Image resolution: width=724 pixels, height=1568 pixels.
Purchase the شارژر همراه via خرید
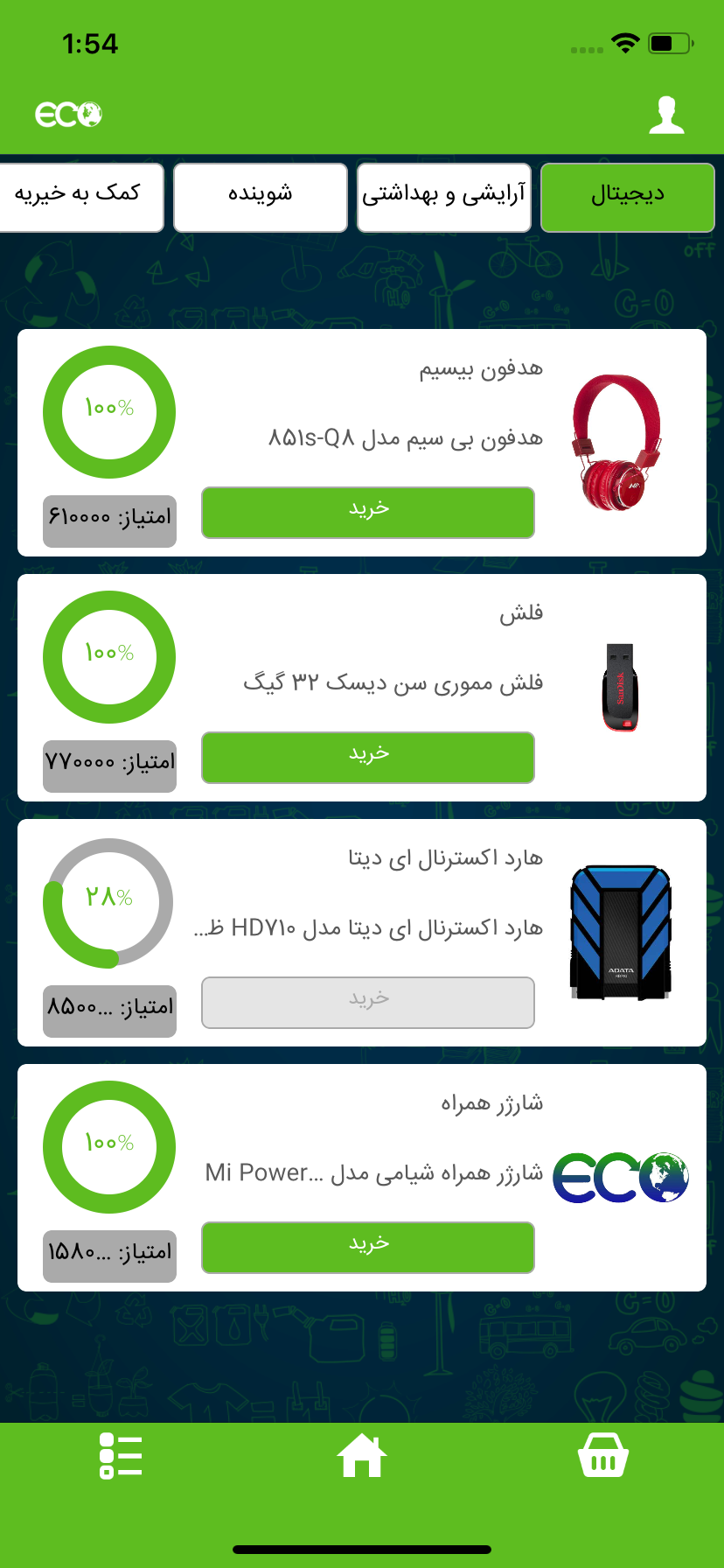click(x=368, y=1247)
